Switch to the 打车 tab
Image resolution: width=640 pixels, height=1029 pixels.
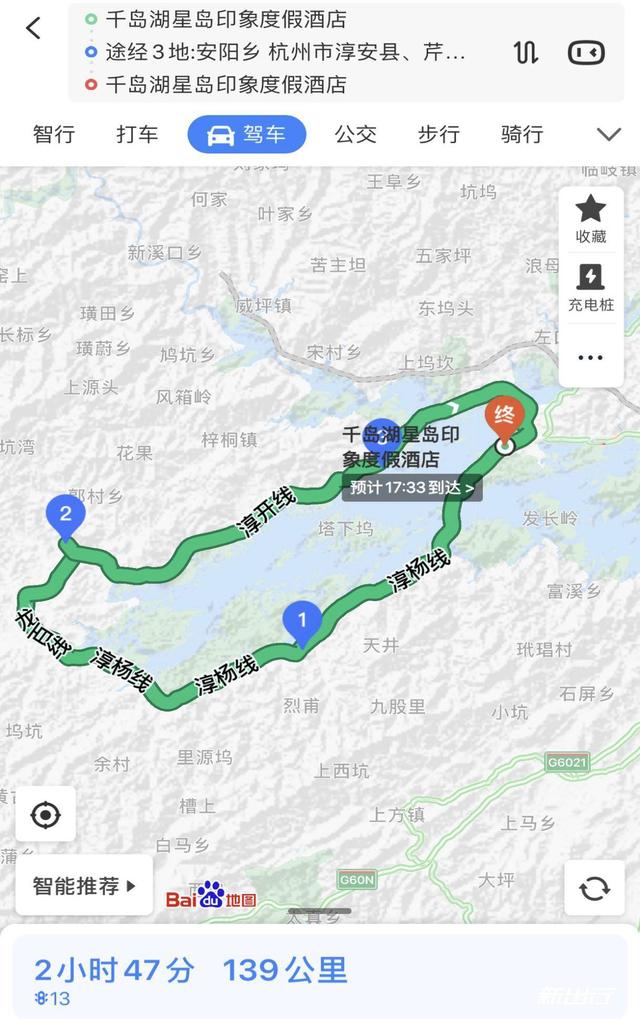click(137, 134)
